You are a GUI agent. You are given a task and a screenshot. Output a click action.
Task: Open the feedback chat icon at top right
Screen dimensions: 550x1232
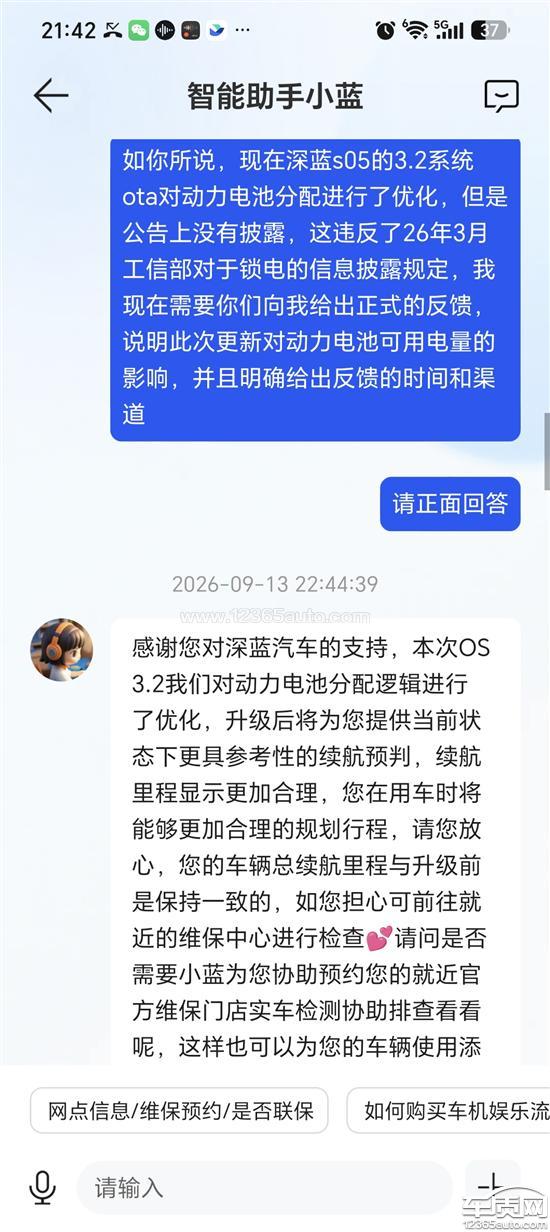pos(501,96)
